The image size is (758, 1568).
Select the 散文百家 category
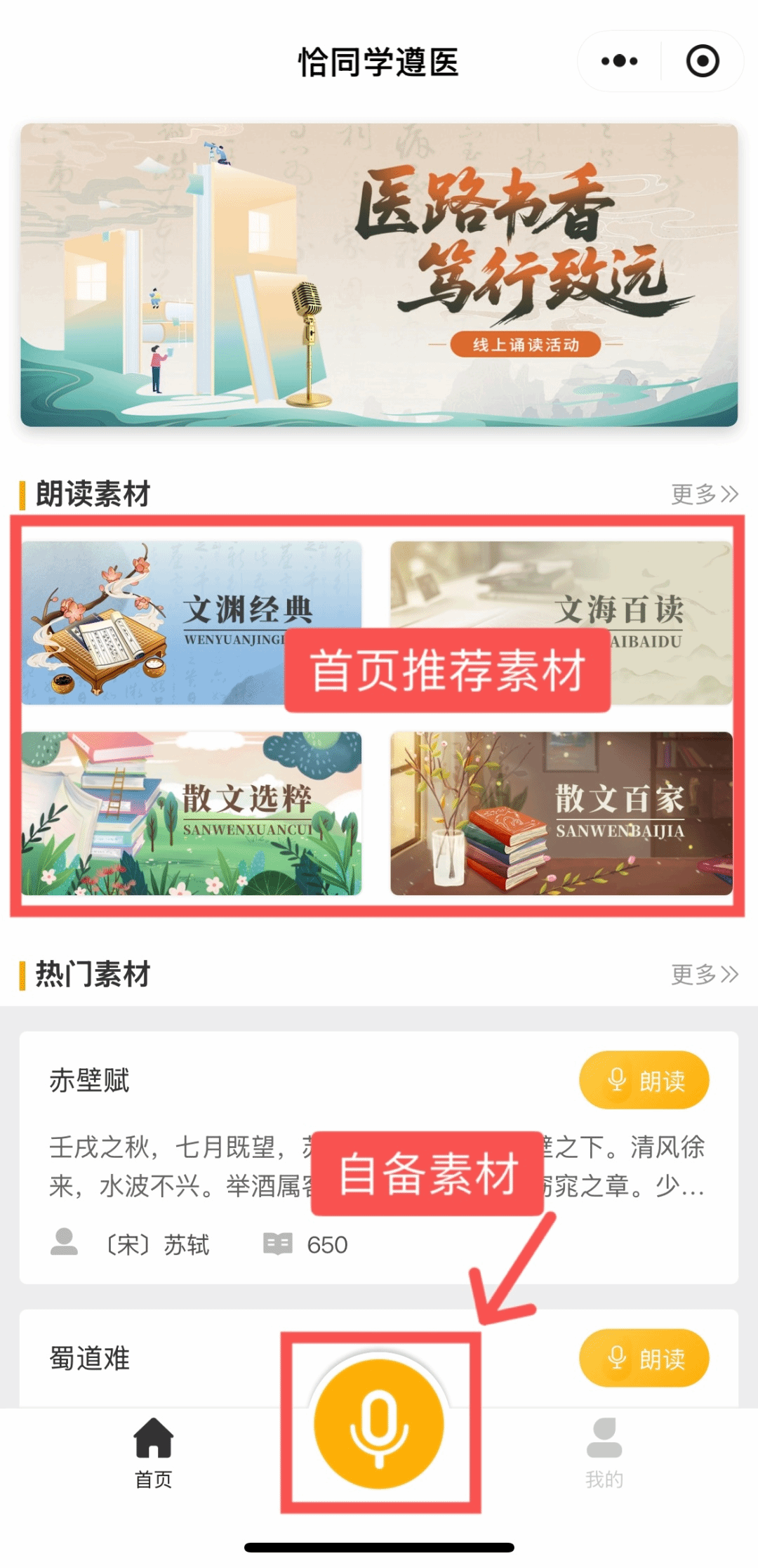point(561,813)
